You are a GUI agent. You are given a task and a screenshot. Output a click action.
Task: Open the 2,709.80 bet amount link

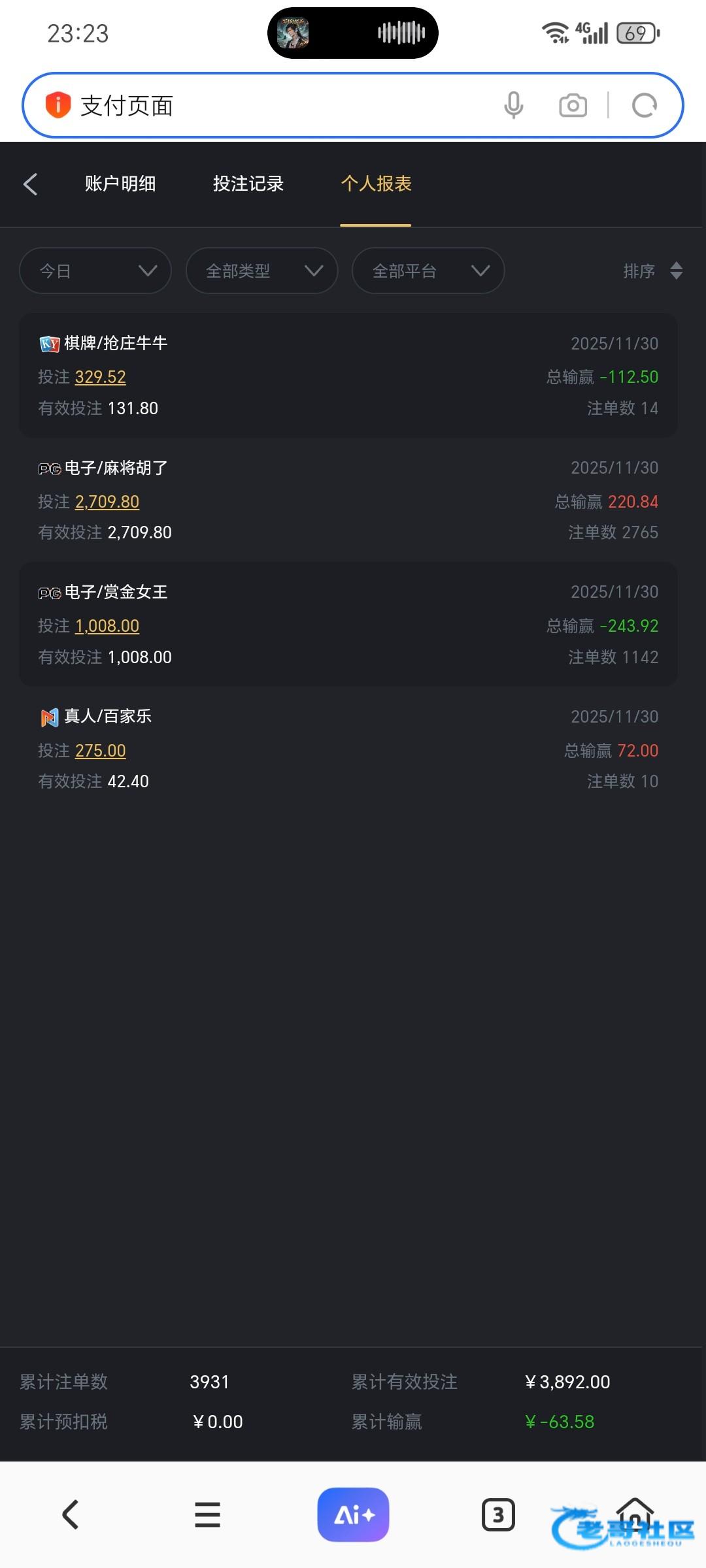point(107,502)
